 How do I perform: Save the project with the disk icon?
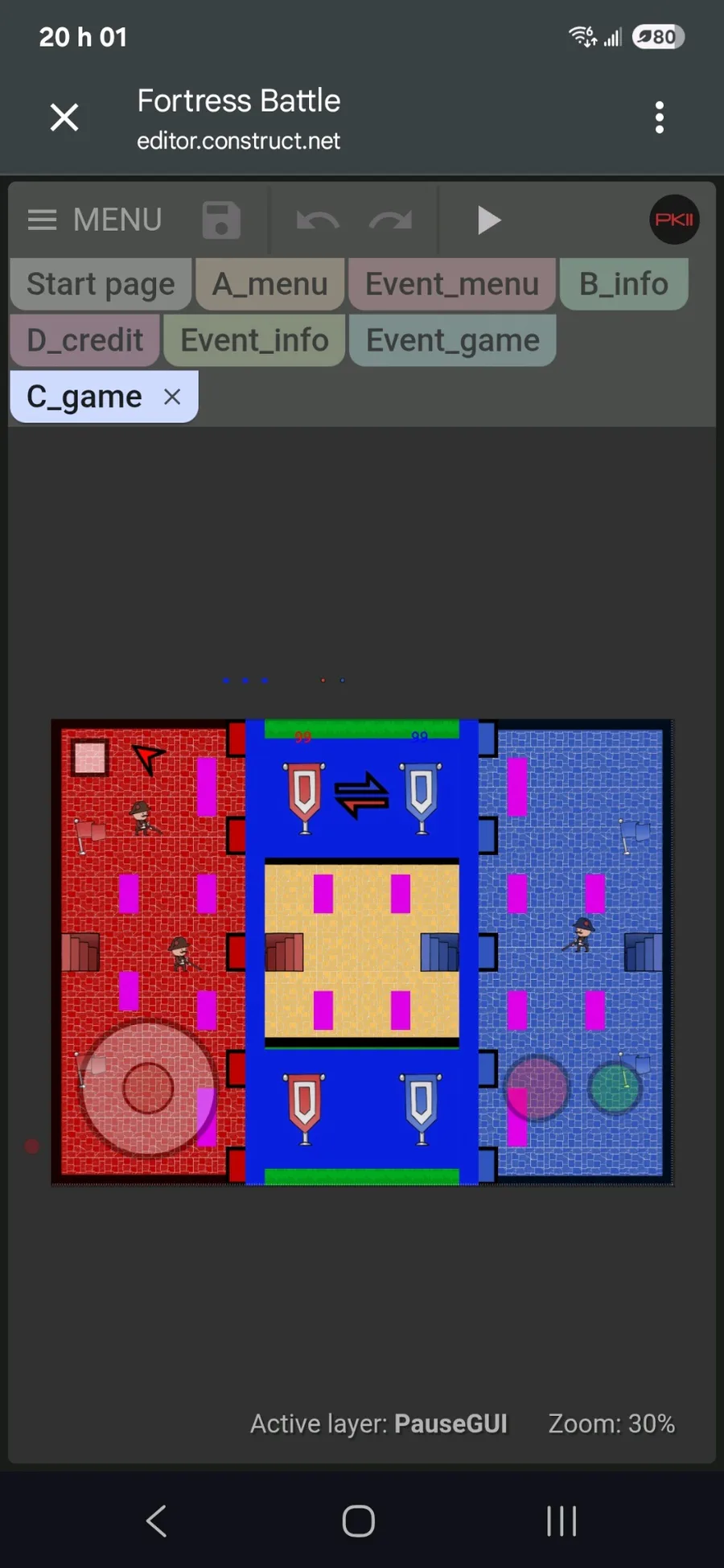click(221, 220)
